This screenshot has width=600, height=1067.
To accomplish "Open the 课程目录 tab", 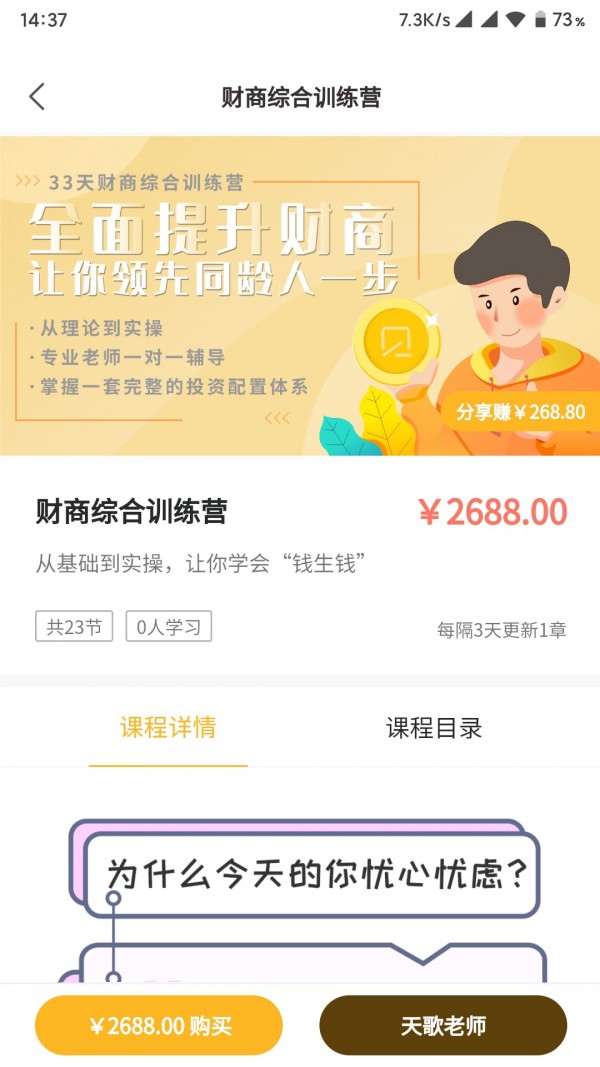I will pos(434,728).
